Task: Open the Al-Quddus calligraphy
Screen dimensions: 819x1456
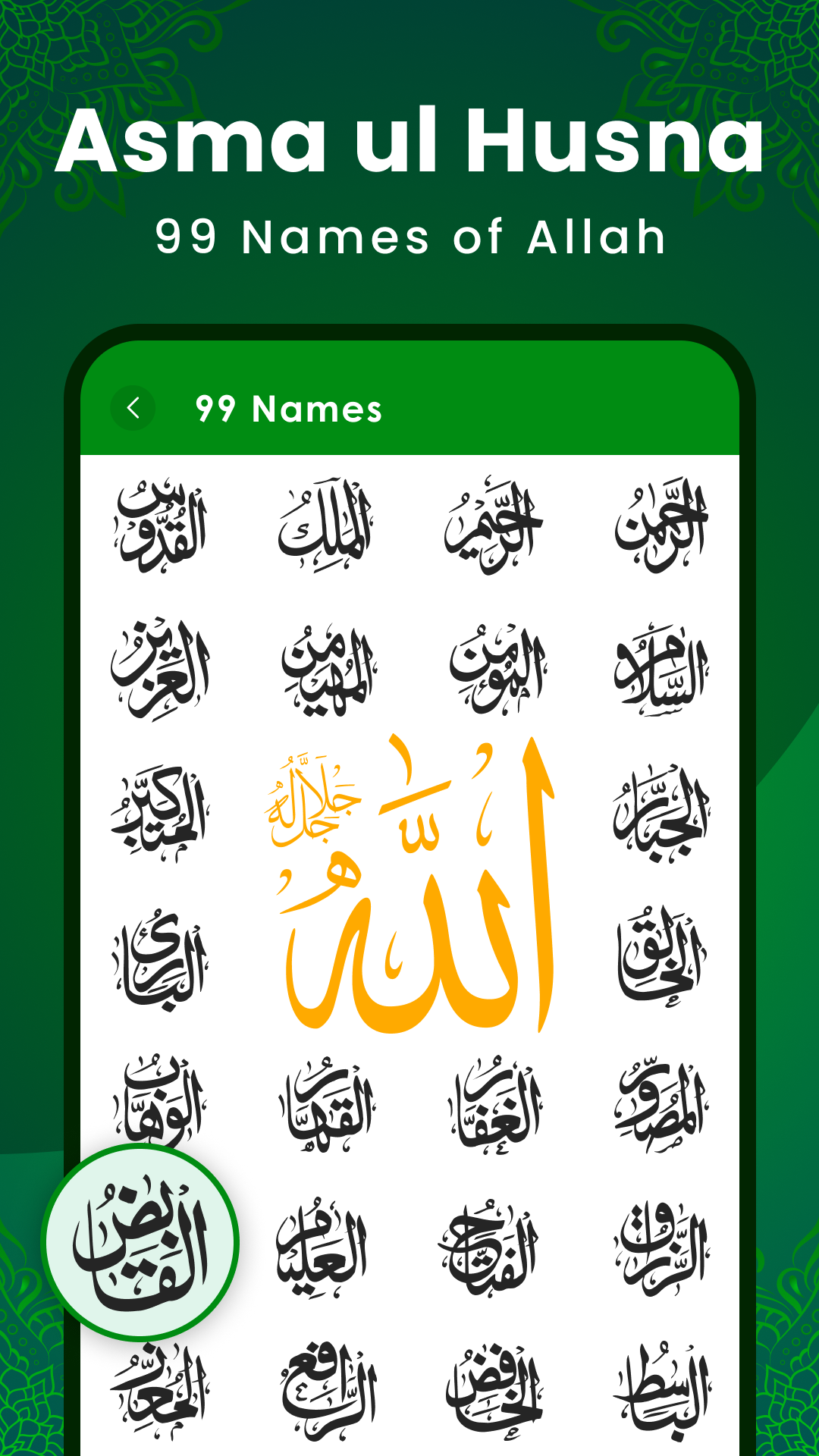Action: click(x=159, y=523)
